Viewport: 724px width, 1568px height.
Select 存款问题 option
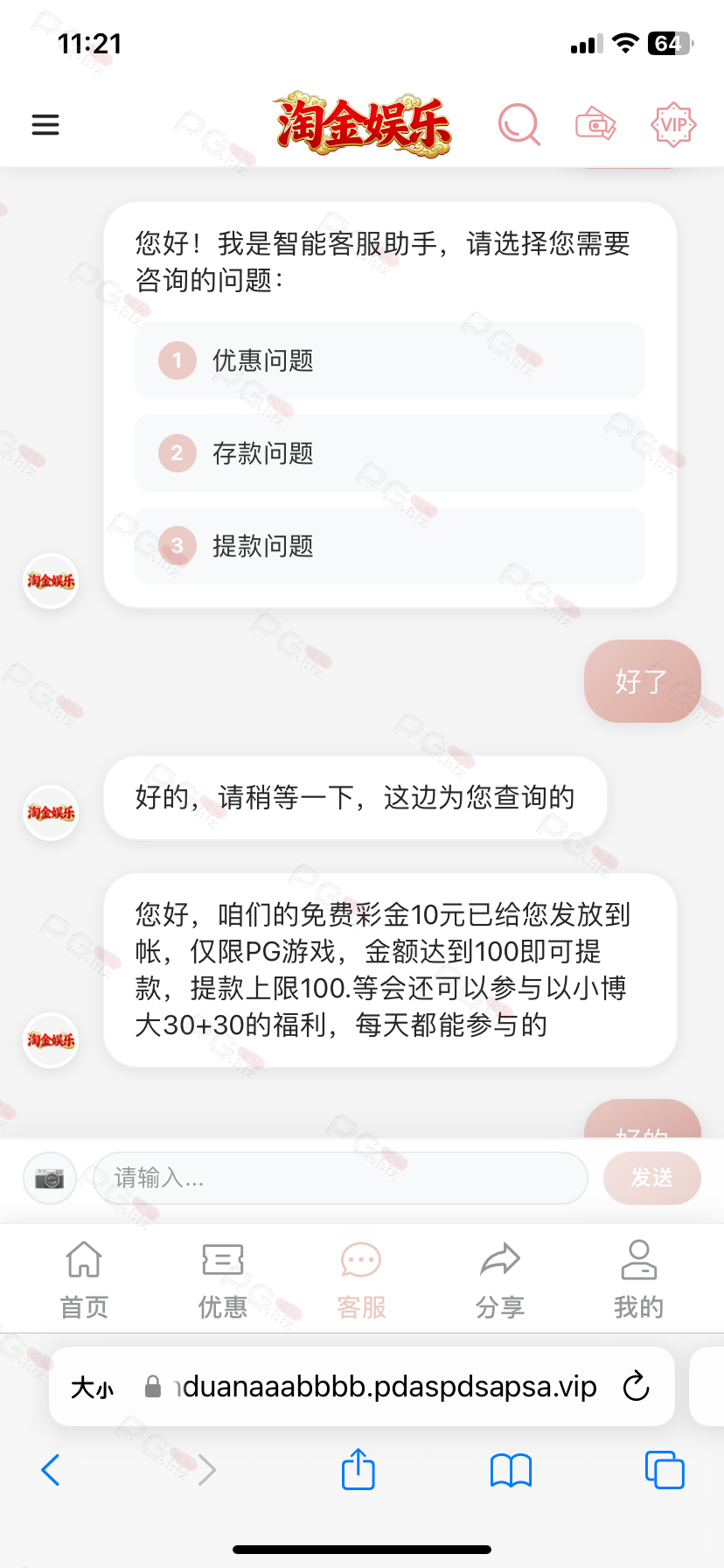coord(389,453)
